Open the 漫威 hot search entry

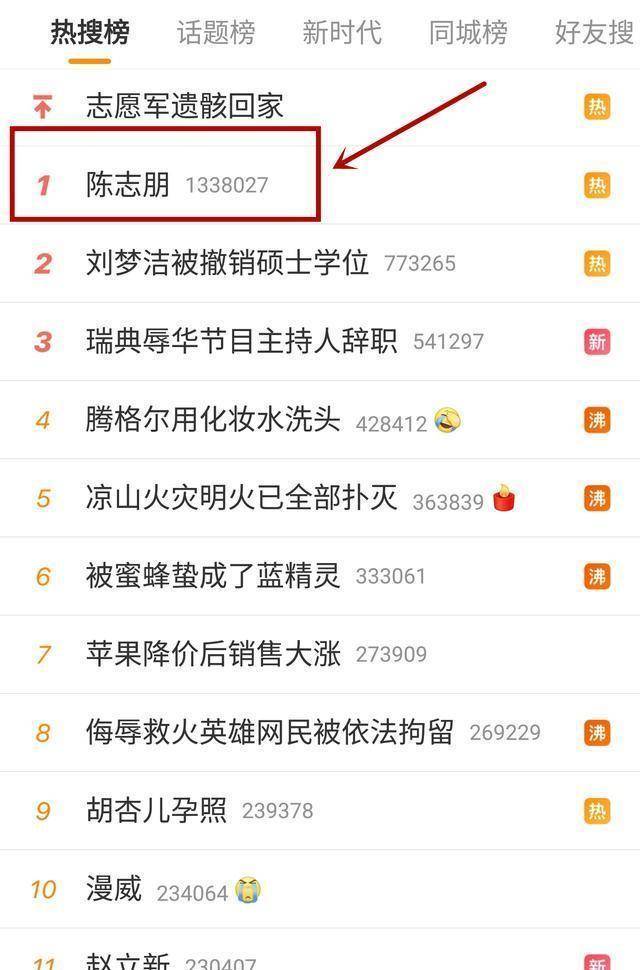[114, 888]
